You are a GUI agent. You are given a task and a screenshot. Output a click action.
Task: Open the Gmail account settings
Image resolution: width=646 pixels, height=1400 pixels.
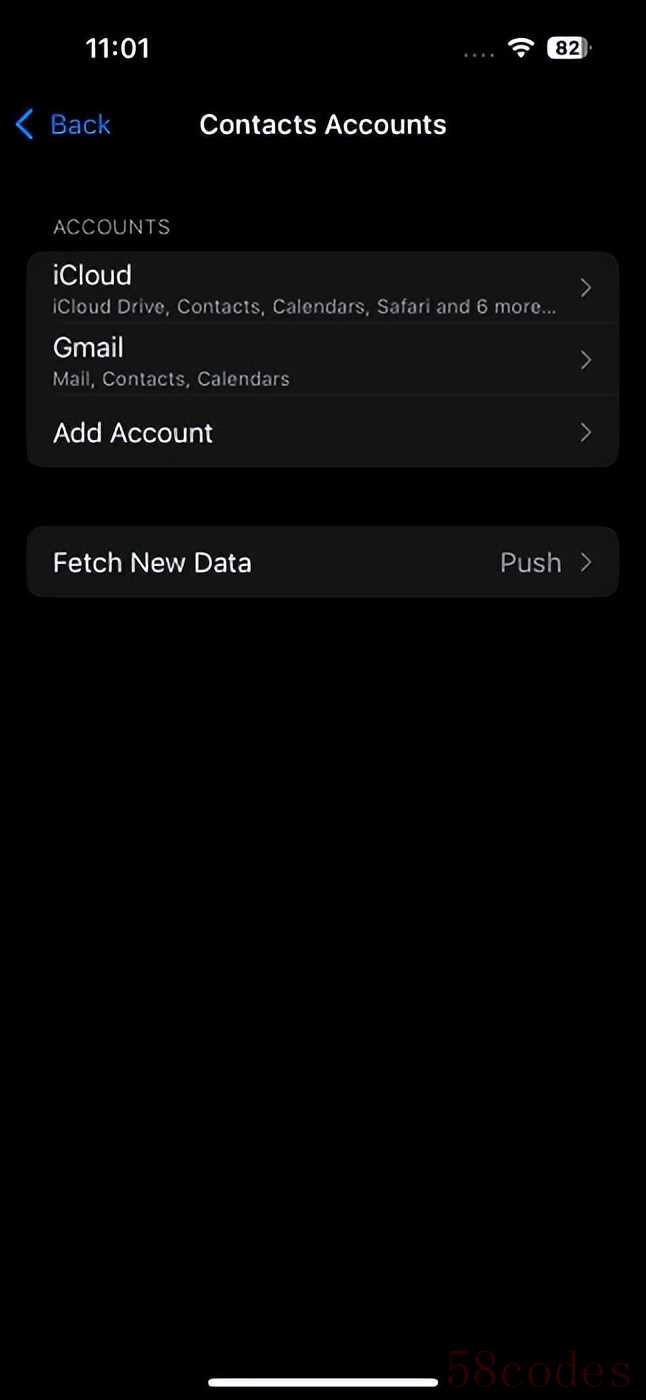(x=322, y=360)
